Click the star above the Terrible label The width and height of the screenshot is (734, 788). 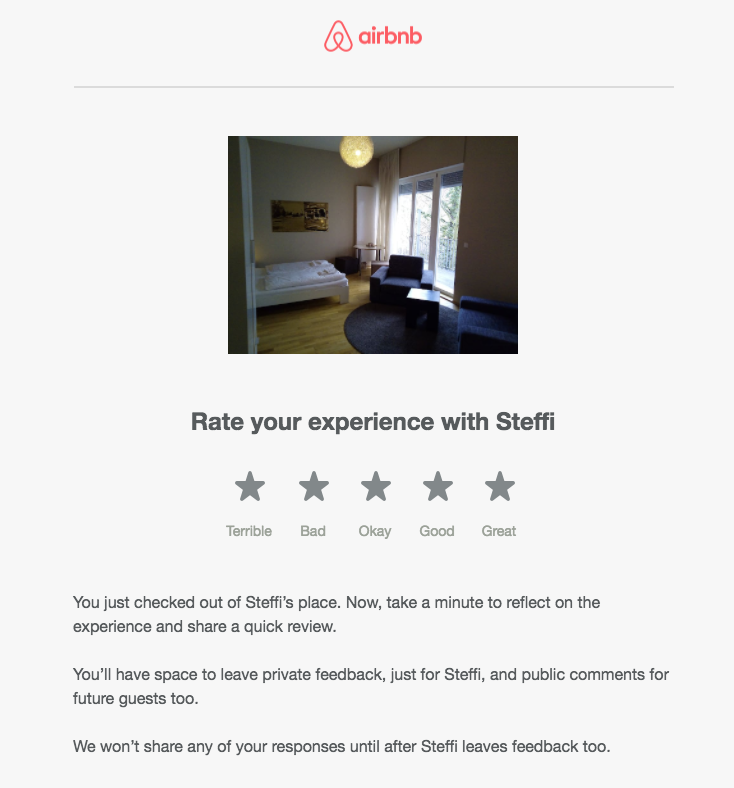tap(248, 487)
